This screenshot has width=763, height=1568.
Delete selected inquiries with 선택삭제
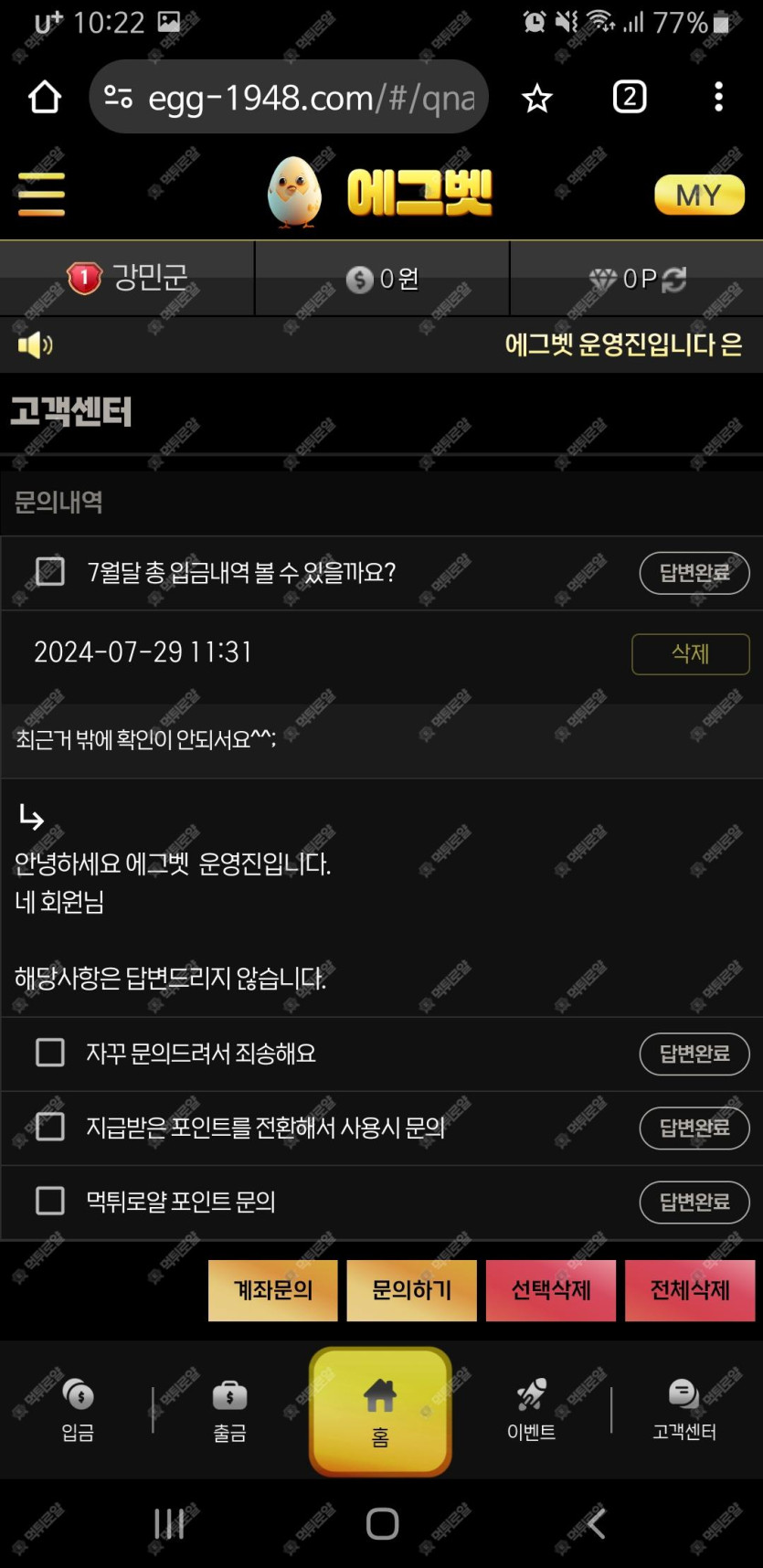(550, 1290)
